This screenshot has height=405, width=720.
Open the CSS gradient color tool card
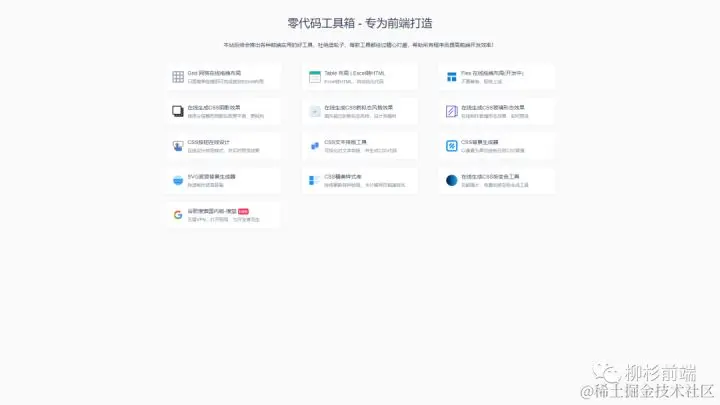497,180
